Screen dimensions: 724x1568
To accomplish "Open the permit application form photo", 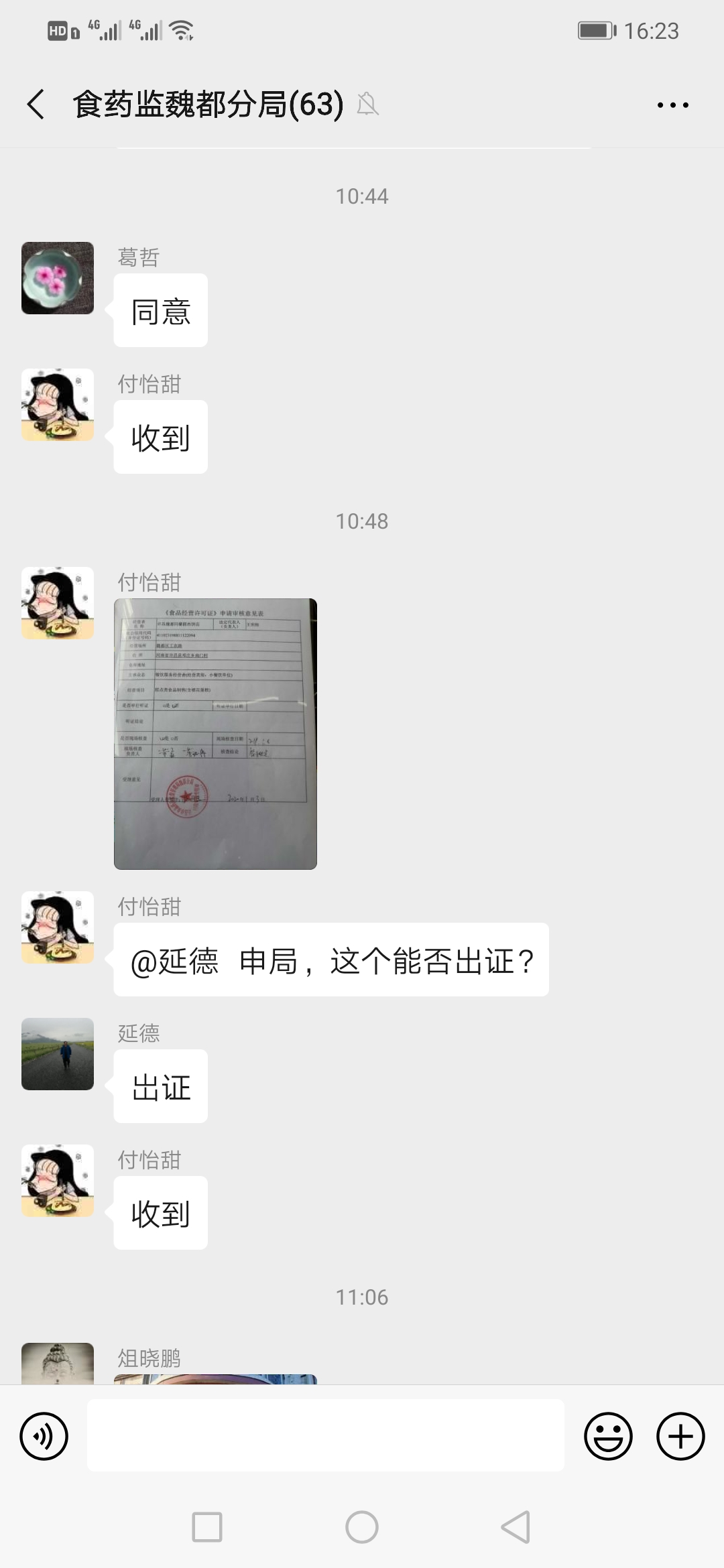I will (x=215, y=732).
